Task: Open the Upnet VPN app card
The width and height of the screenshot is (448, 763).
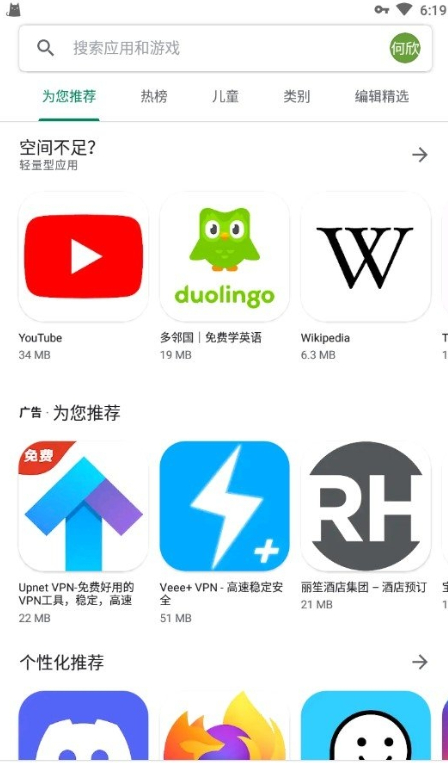Action: (83, 532)
